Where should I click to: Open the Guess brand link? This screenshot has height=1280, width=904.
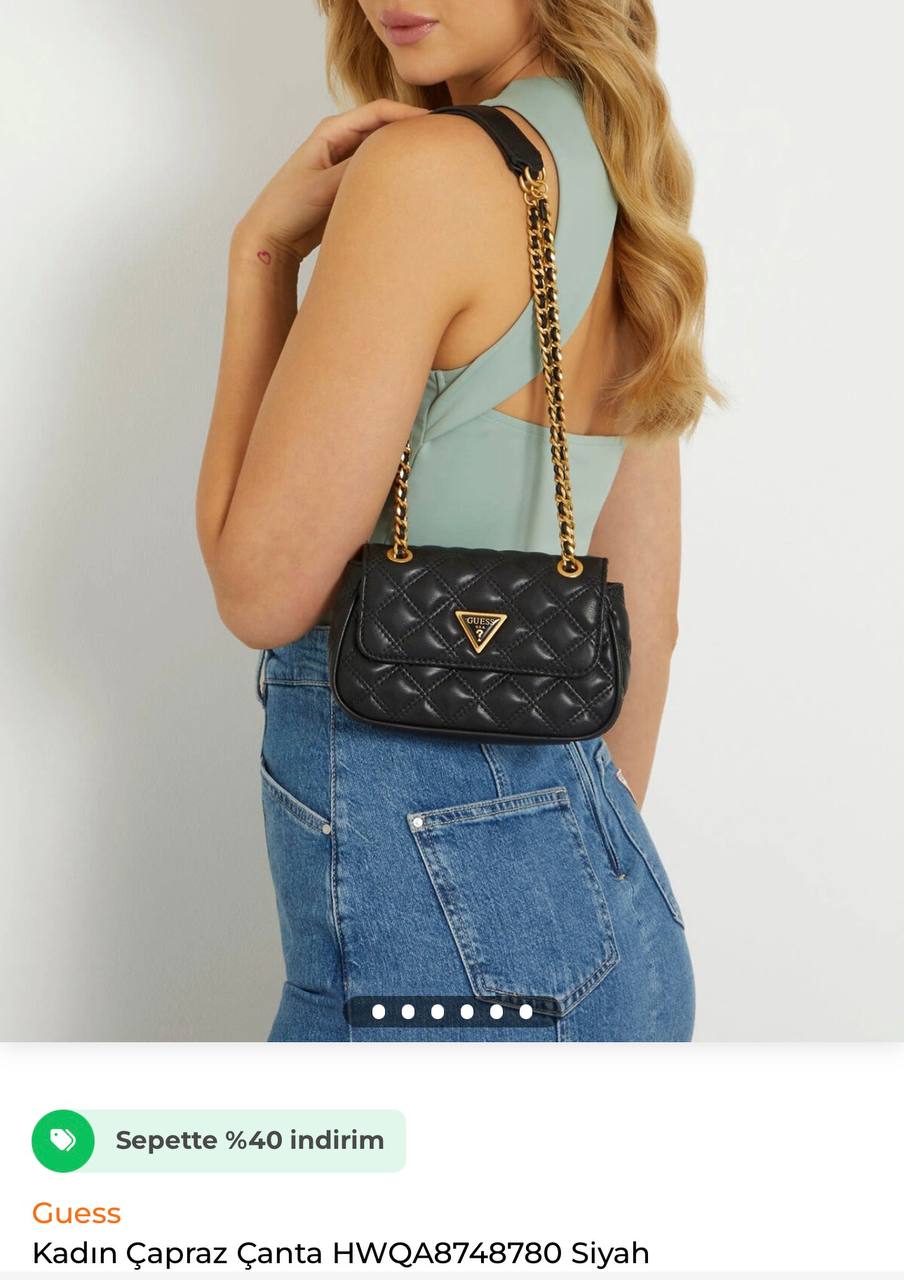click(76, 1213)
